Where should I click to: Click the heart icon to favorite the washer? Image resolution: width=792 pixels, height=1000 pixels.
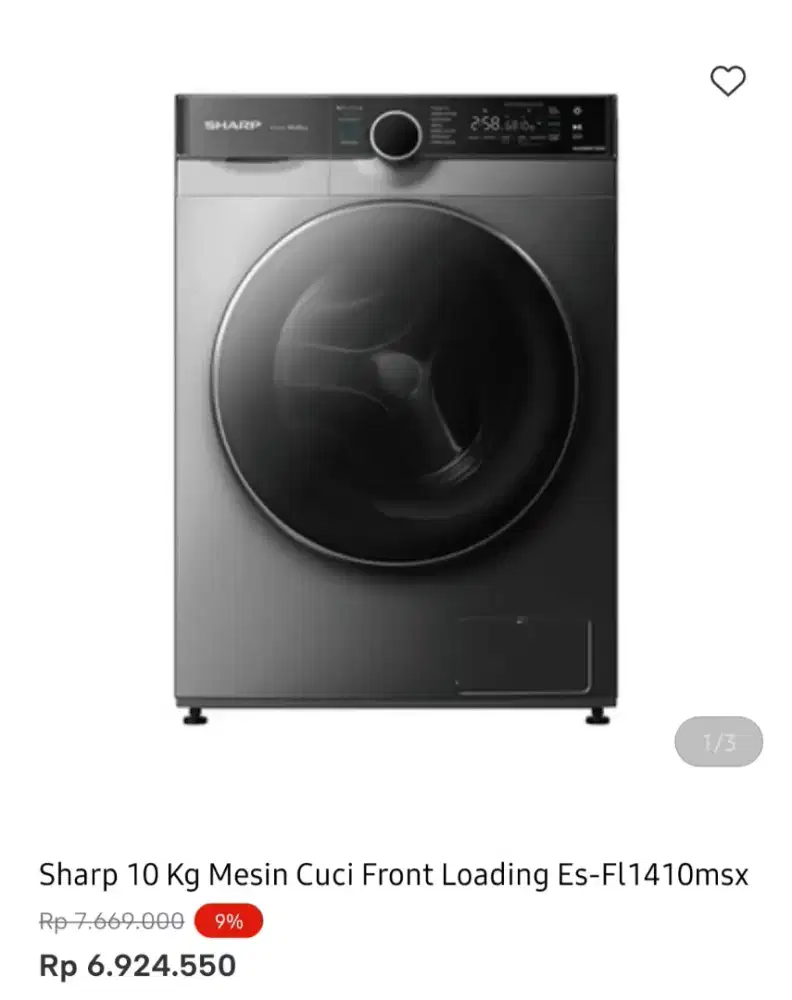tap(729, 80)
